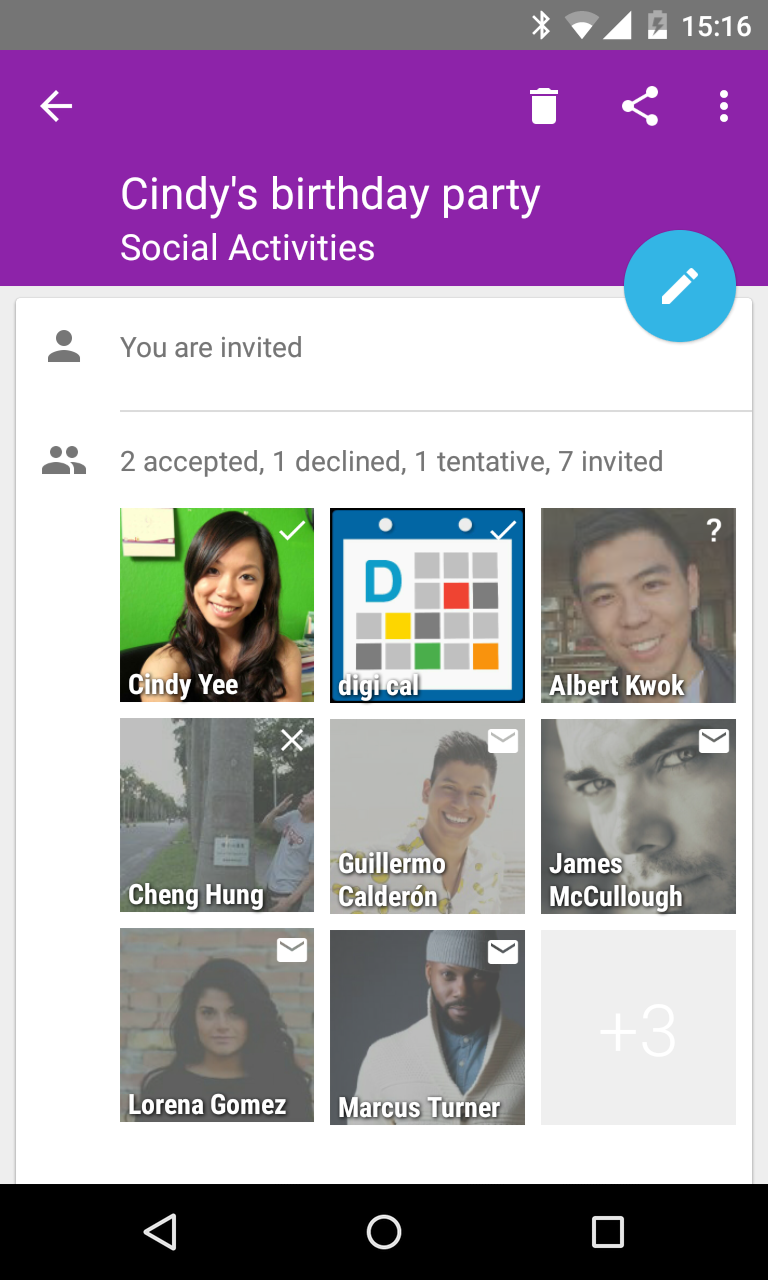
Task: Delete this event with the trash icon
Action: tap(543, 106)
